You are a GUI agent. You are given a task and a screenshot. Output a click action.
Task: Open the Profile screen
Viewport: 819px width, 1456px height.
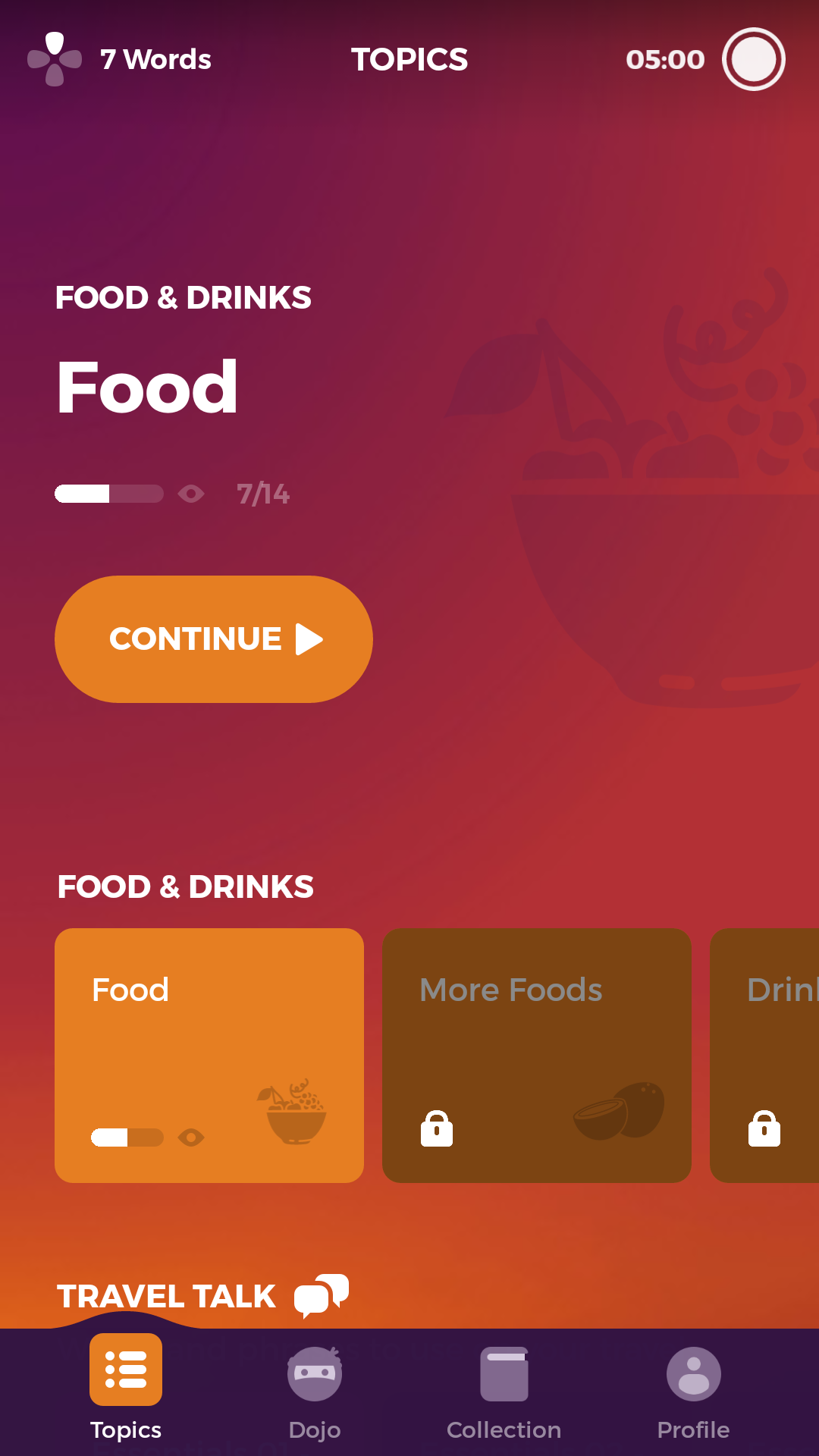pyautogui.click(x=692, y=1373)
